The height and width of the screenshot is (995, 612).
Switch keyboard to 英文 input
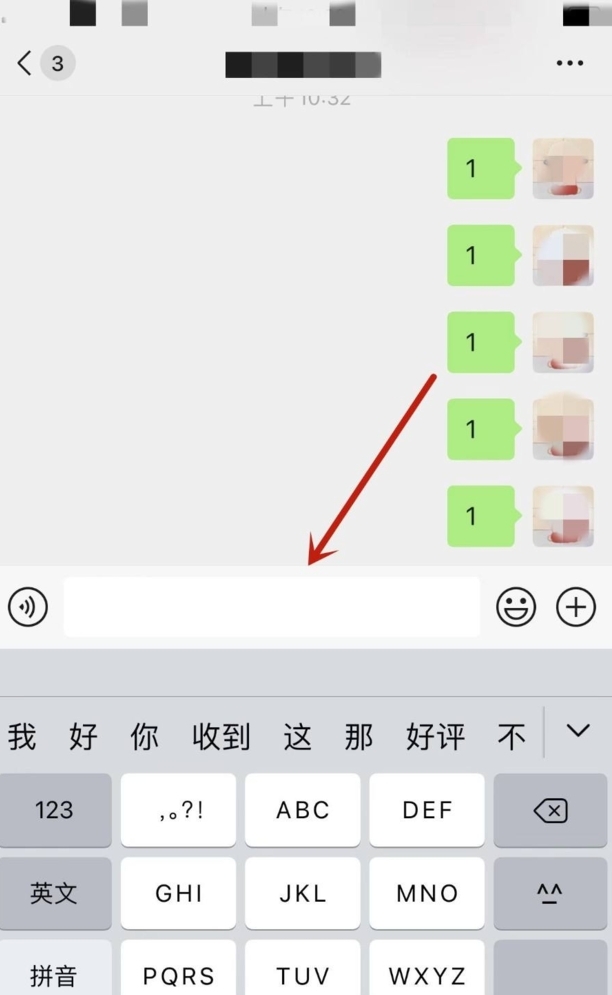click(54, 893)
